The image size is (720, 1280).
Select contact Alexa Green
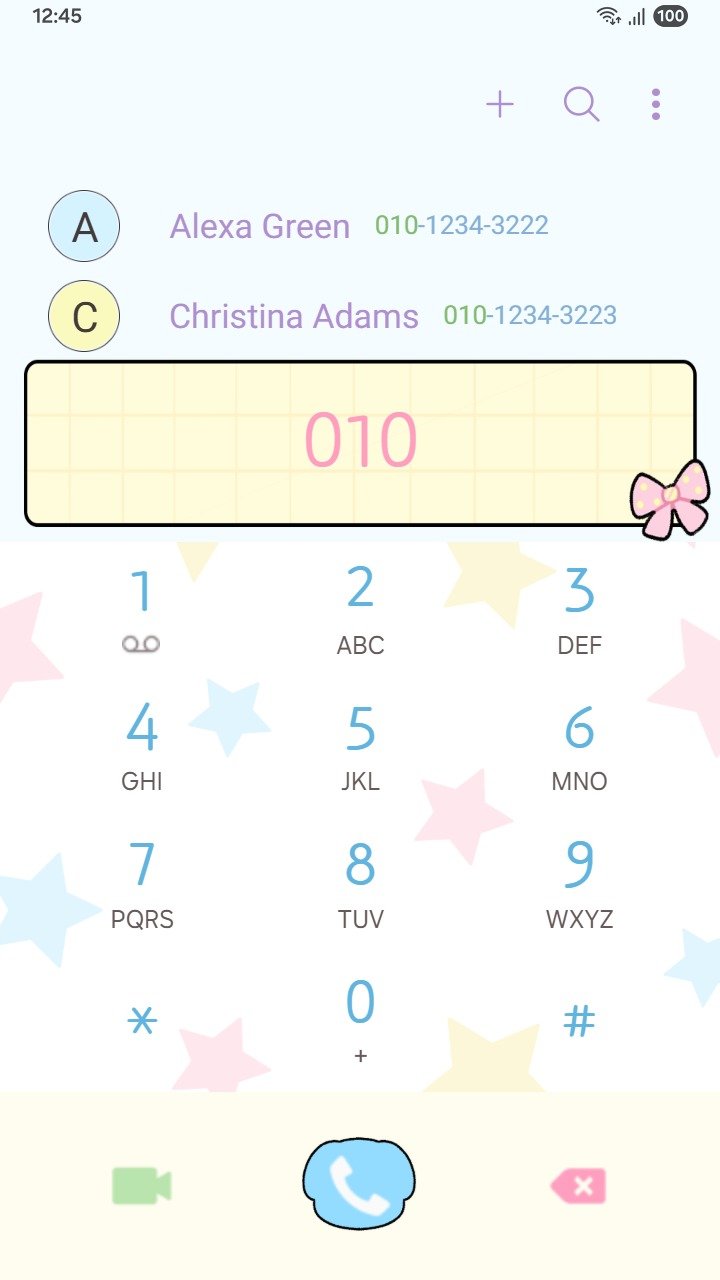coord(260,226)
